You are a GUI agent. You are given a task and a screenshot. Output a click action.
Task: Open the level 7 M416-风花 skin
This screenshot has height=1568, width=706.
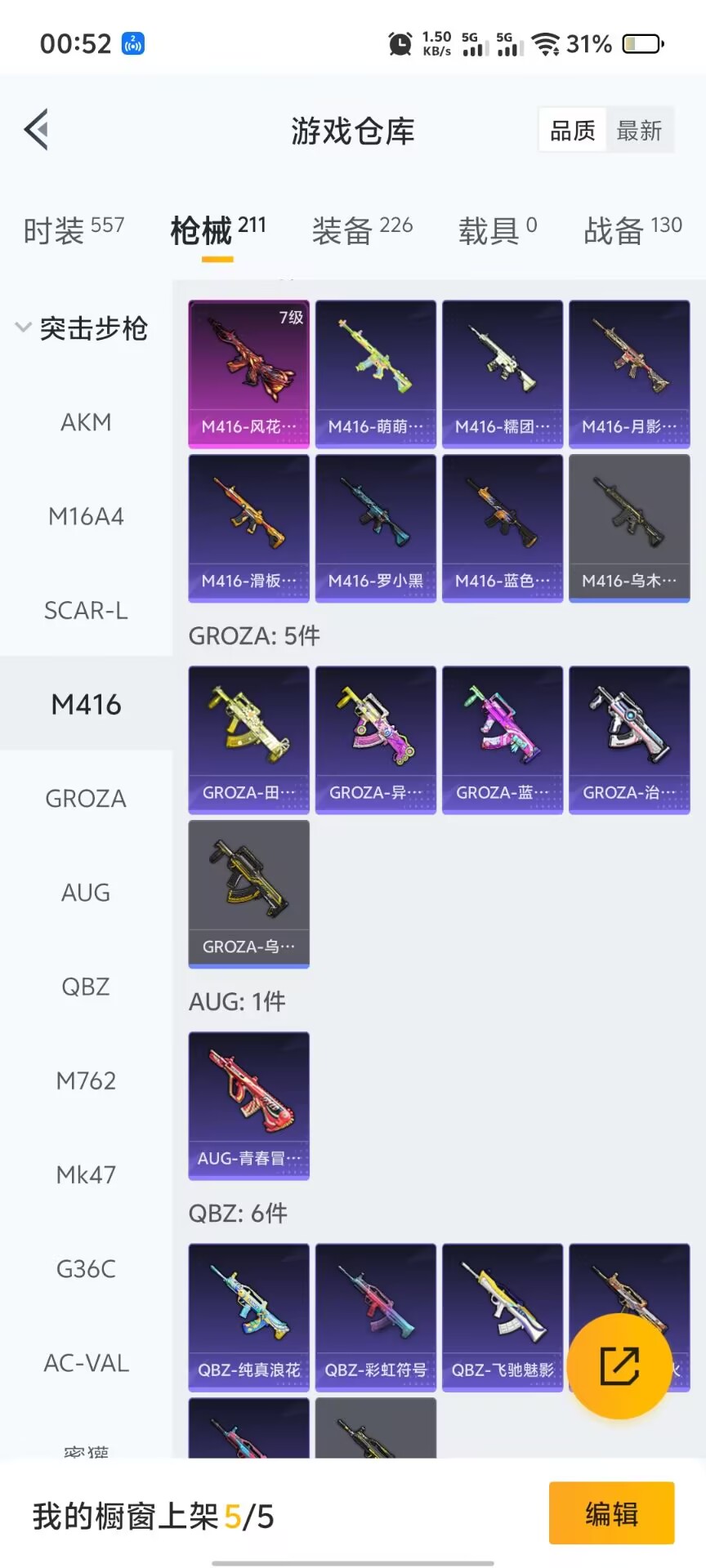pyautogui.click(x=249, y=374)
